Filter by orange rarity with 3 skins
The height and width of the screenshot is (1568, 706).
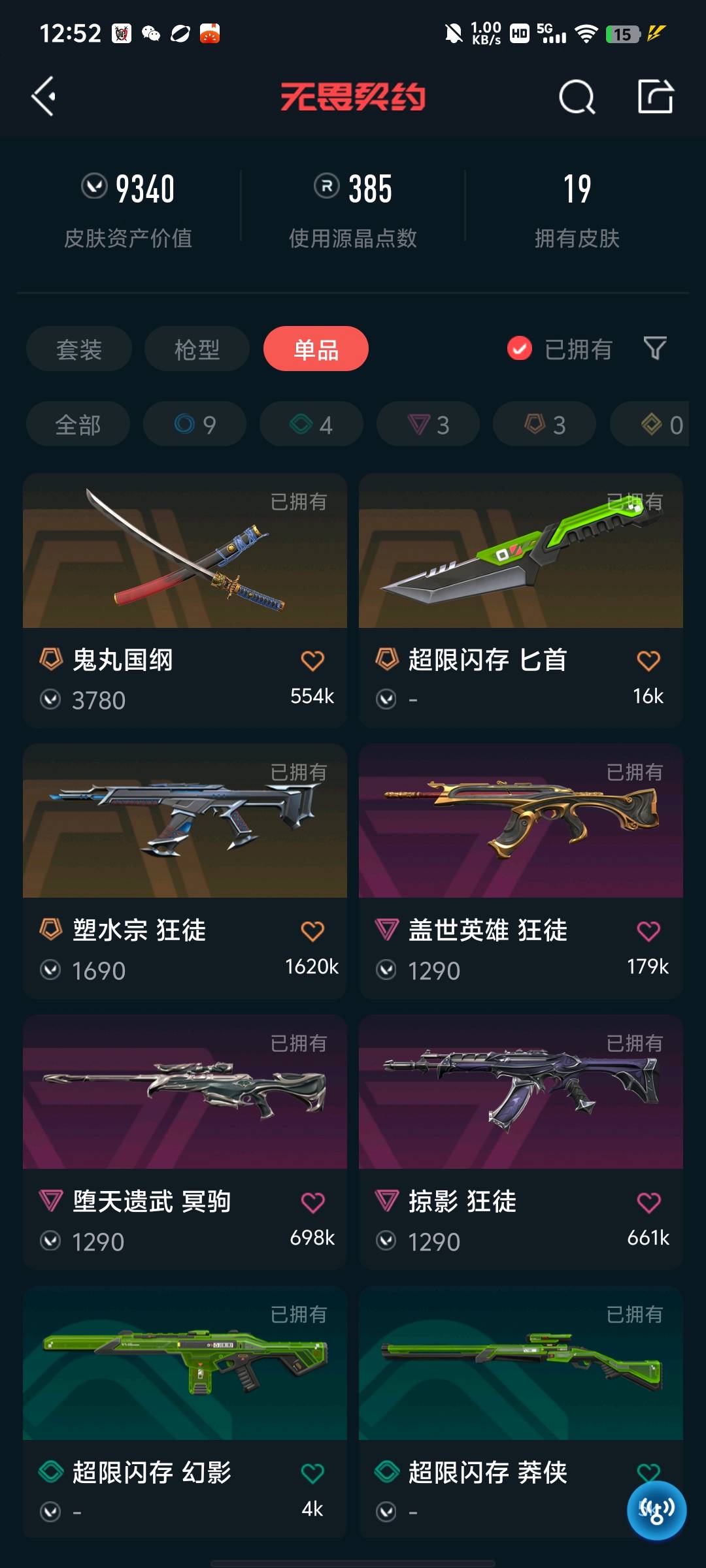545,425
